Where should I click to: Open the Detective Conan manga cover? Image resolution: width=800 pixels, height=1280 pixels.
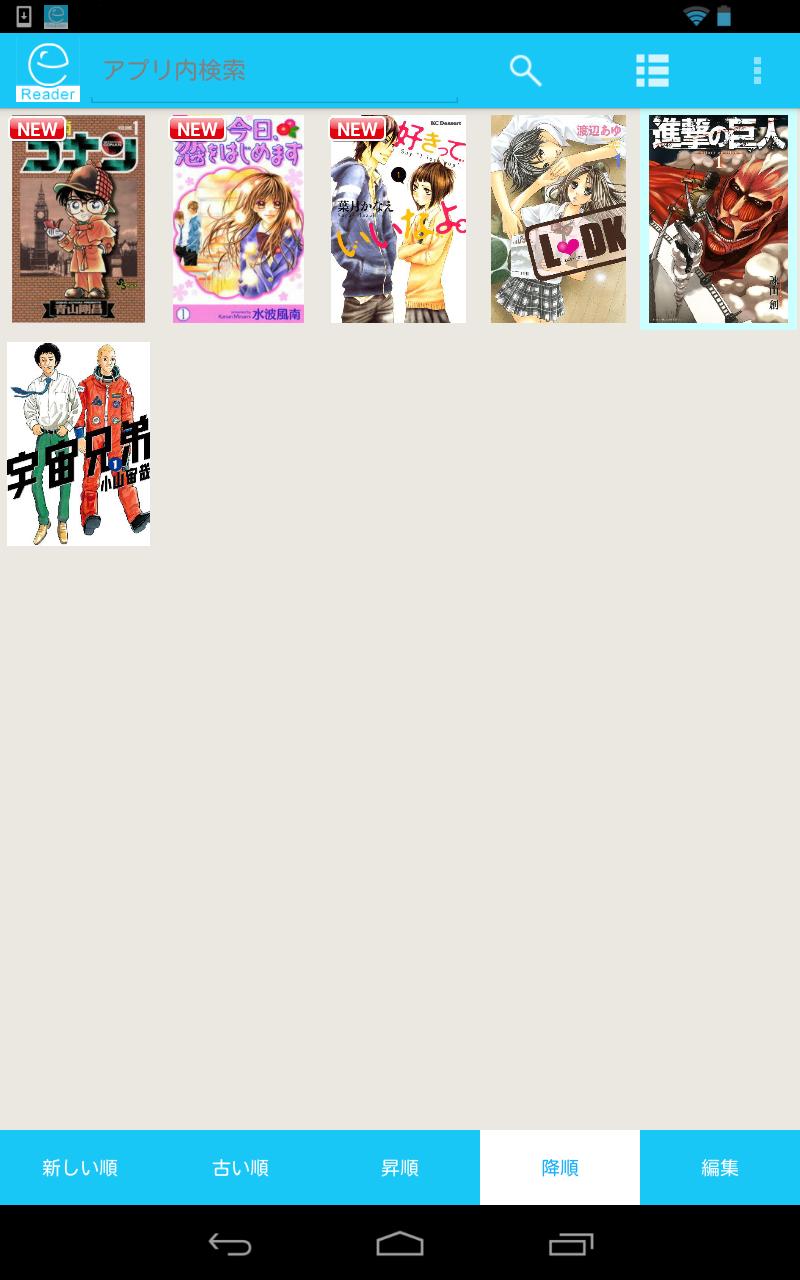78,219
